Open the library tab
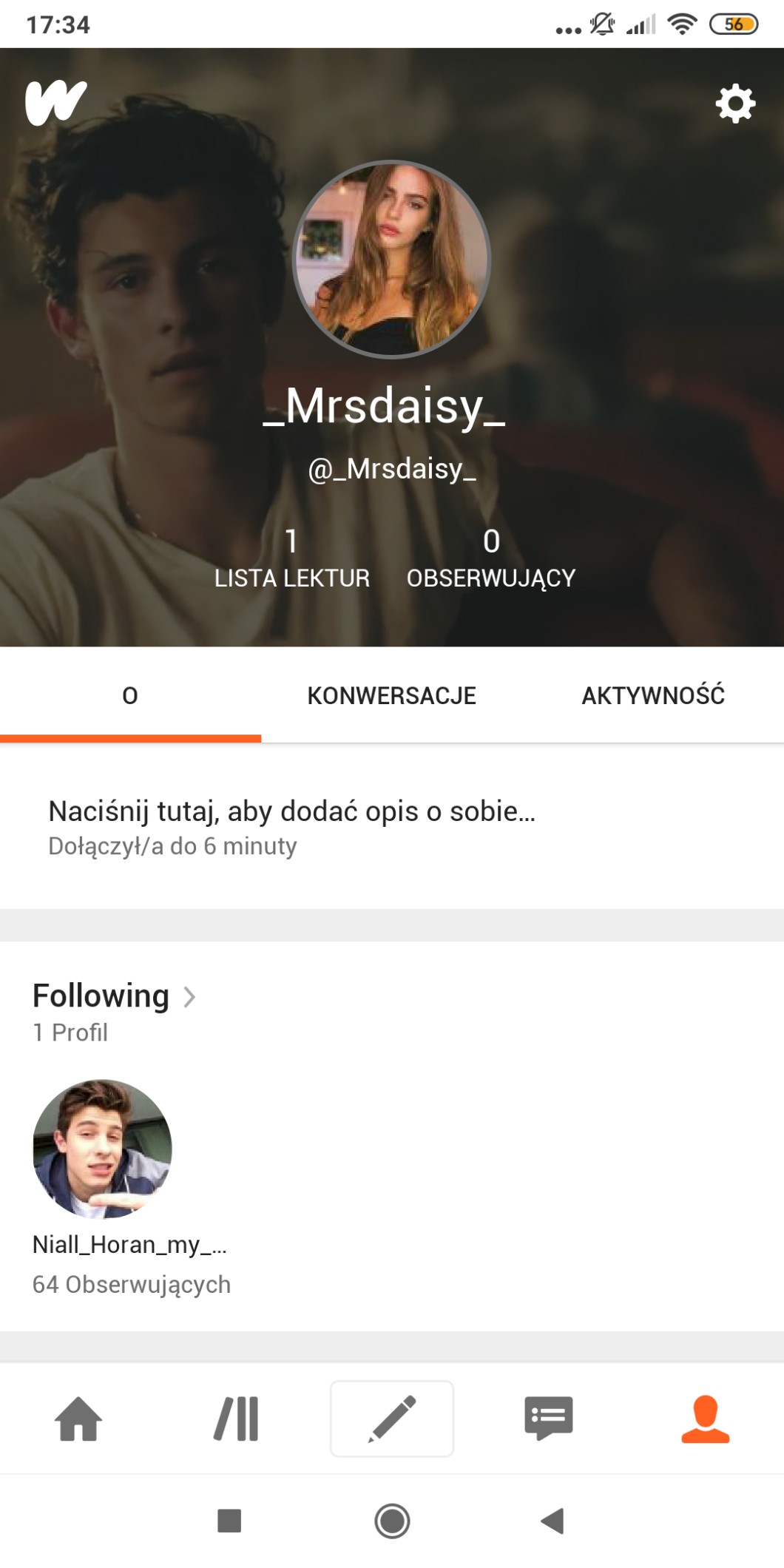The height and width of the screenshot is (1568, 784). coord(236,1419)
